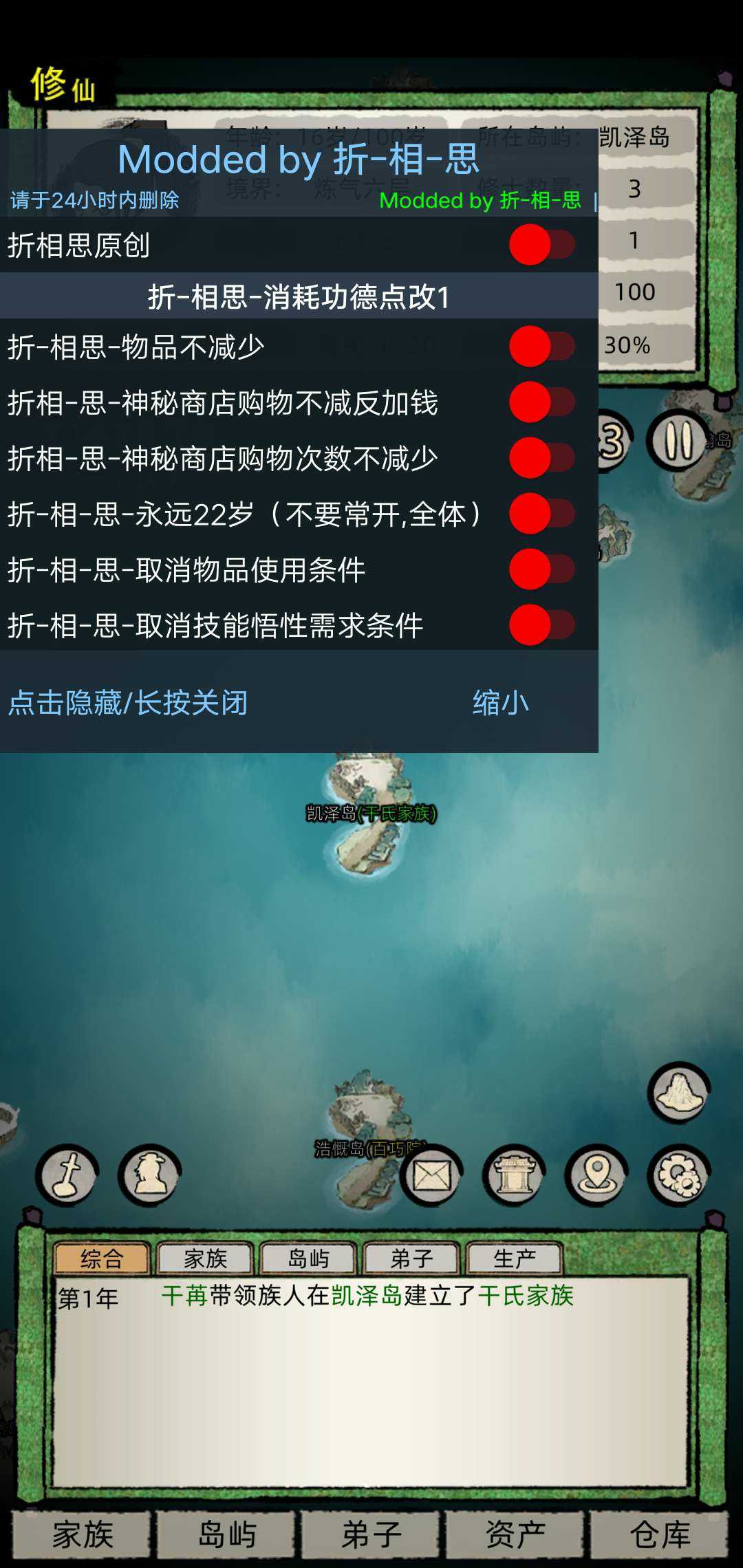The width and height of the screenshot is (743, 1568).
Task: Enable 神秘商店购物次数不减少 toggle
Action: point(541,458)
